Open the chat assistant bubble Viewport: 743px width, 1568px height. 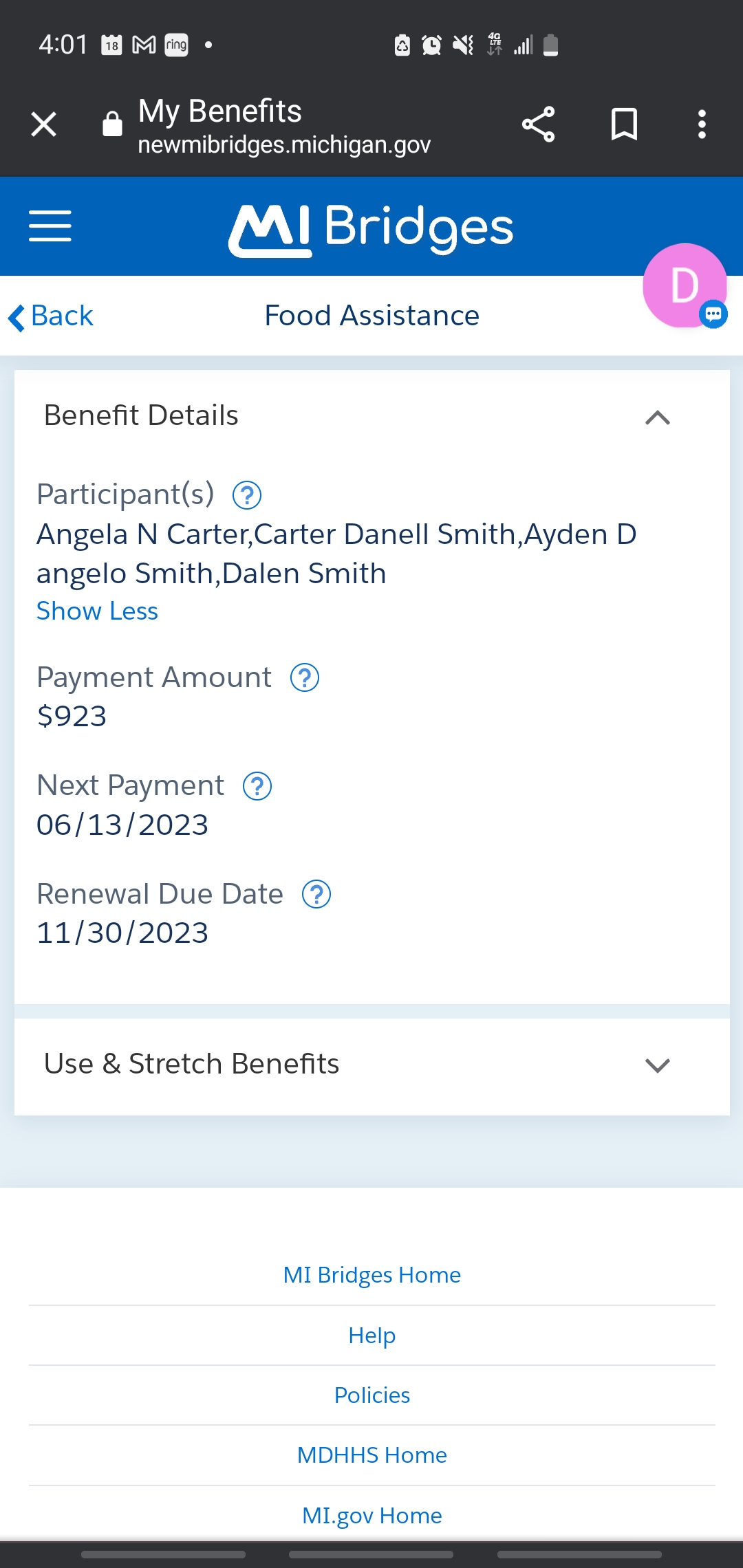tap(685, 285)
